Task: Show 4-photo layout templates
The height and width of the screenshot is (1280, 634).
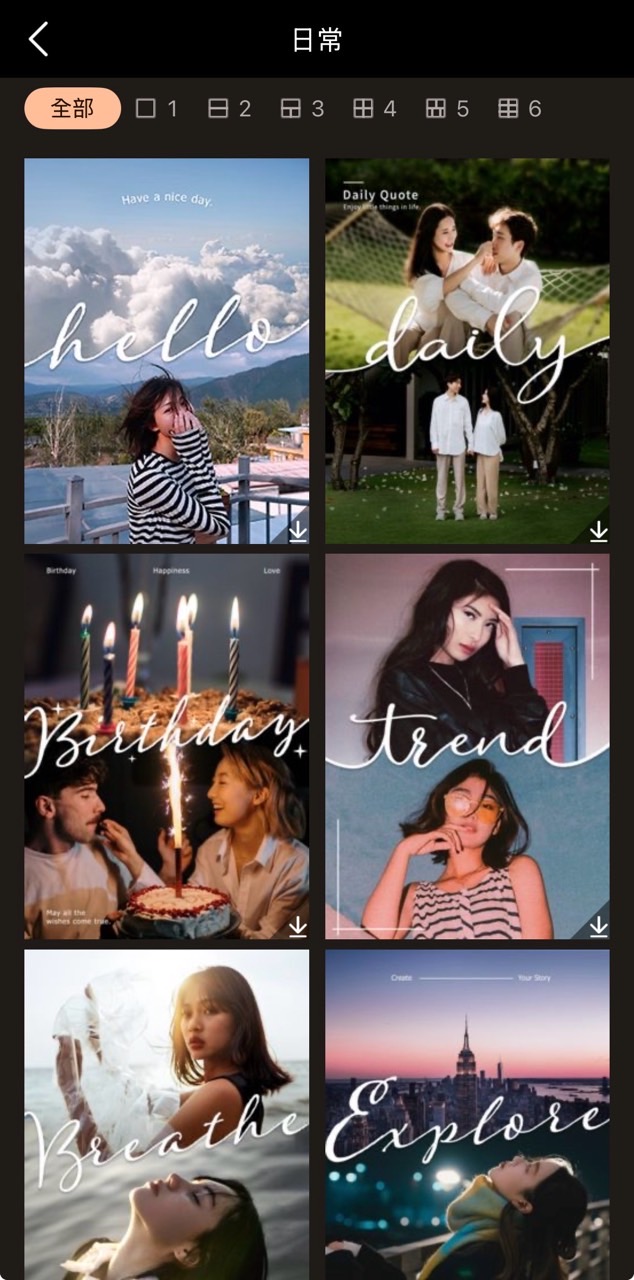Action: pyautogui.click(x=375, y=108)
